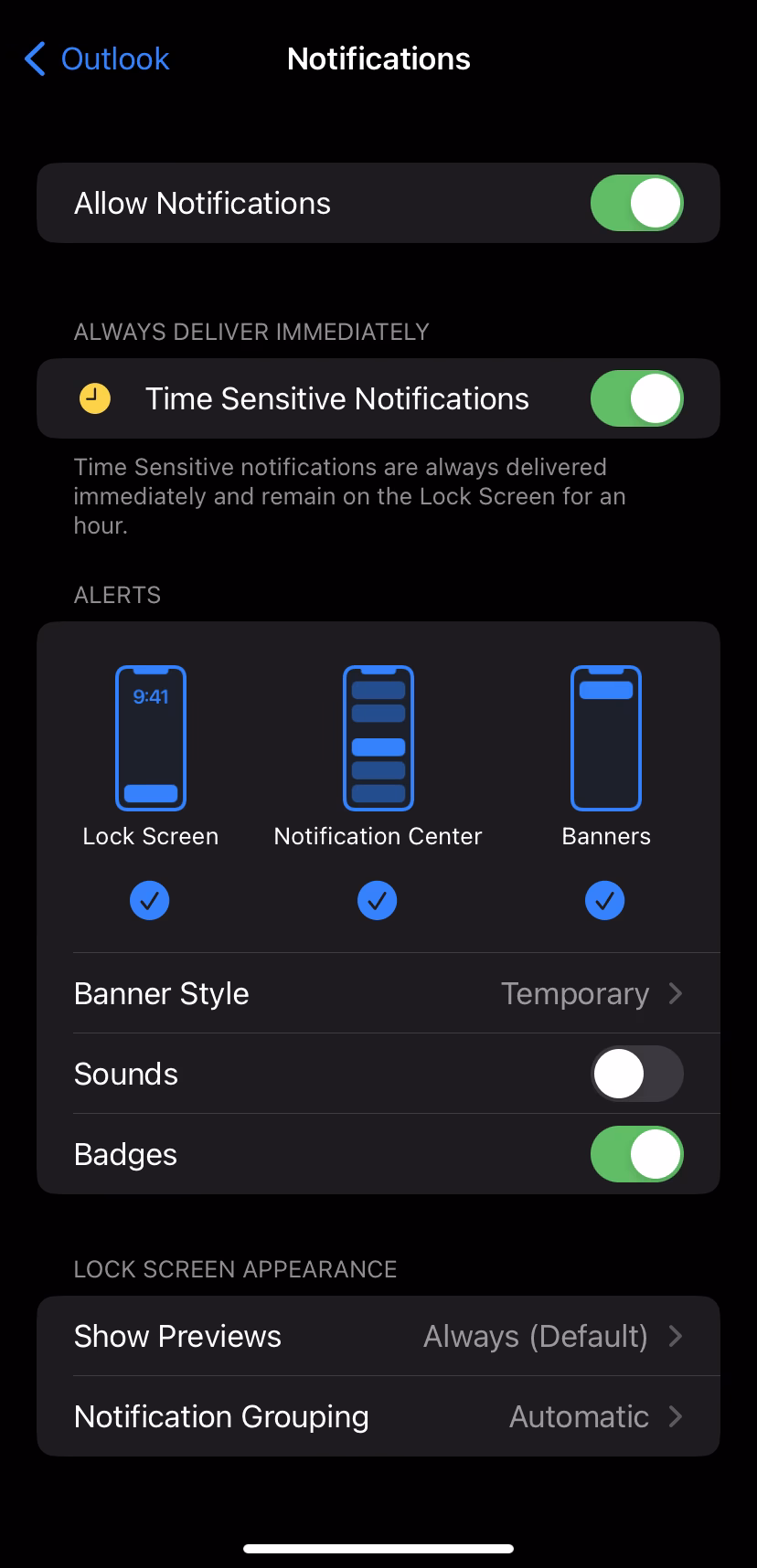This screenshot has width=757, height=1568.
Task: Toggle the Badges switch off
Action: click(636, 1154)
